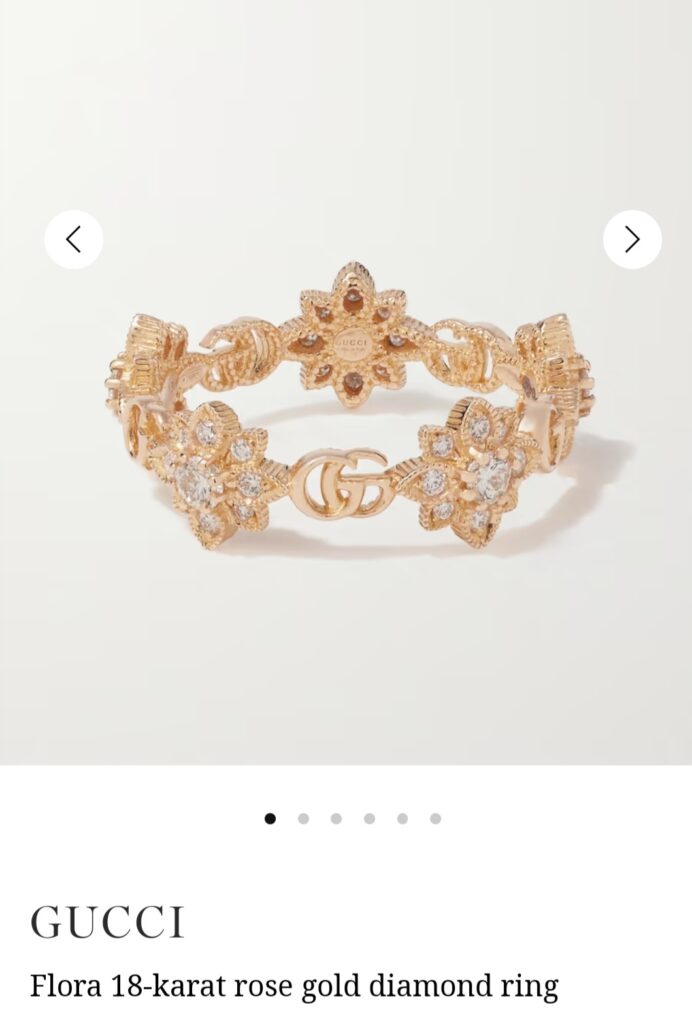Show the next product image
Image resolution: width=692 pixels, height=1024 pixels.
631,239
